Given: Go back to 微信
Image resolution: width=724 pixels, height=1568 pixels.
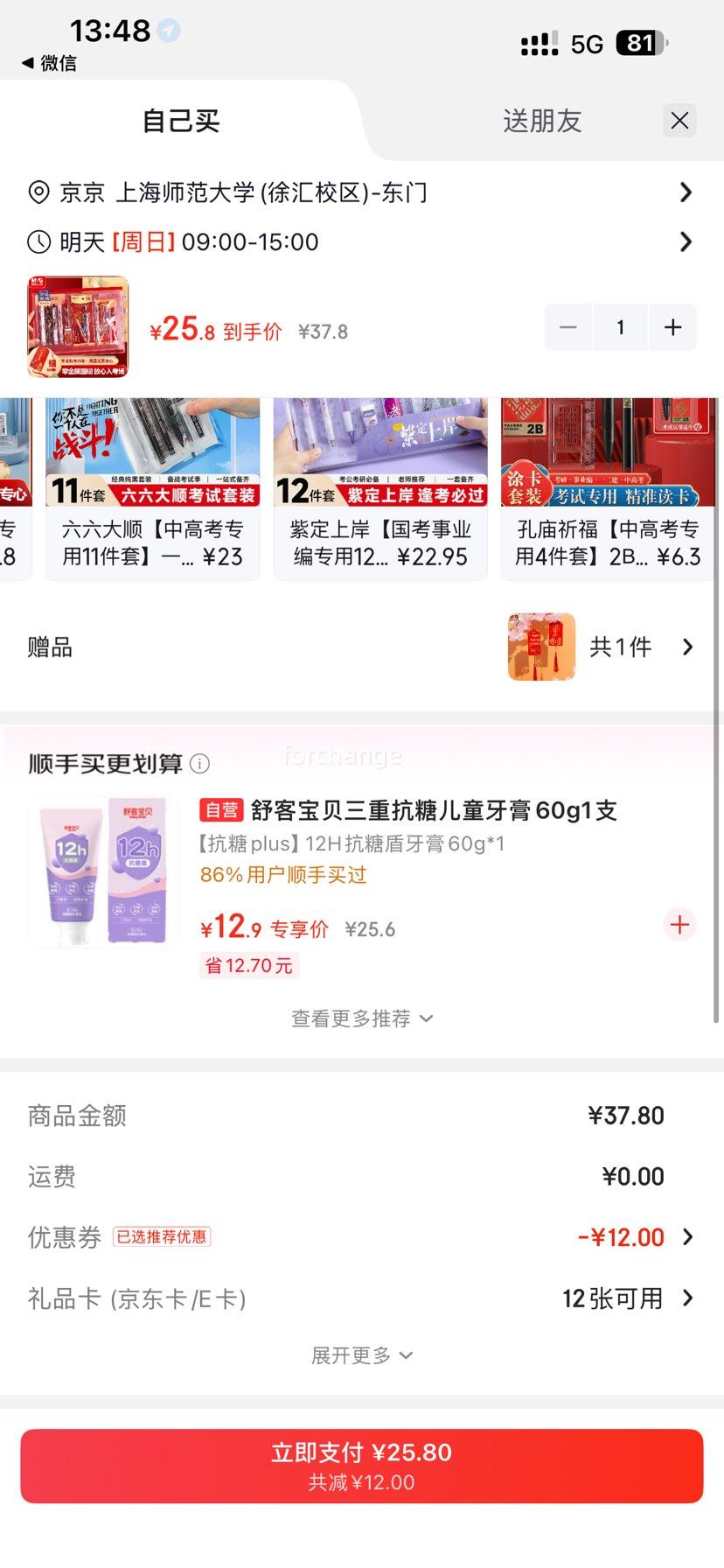Looking at the screenshot, I should pyautogui.click(x=49, y=63).
